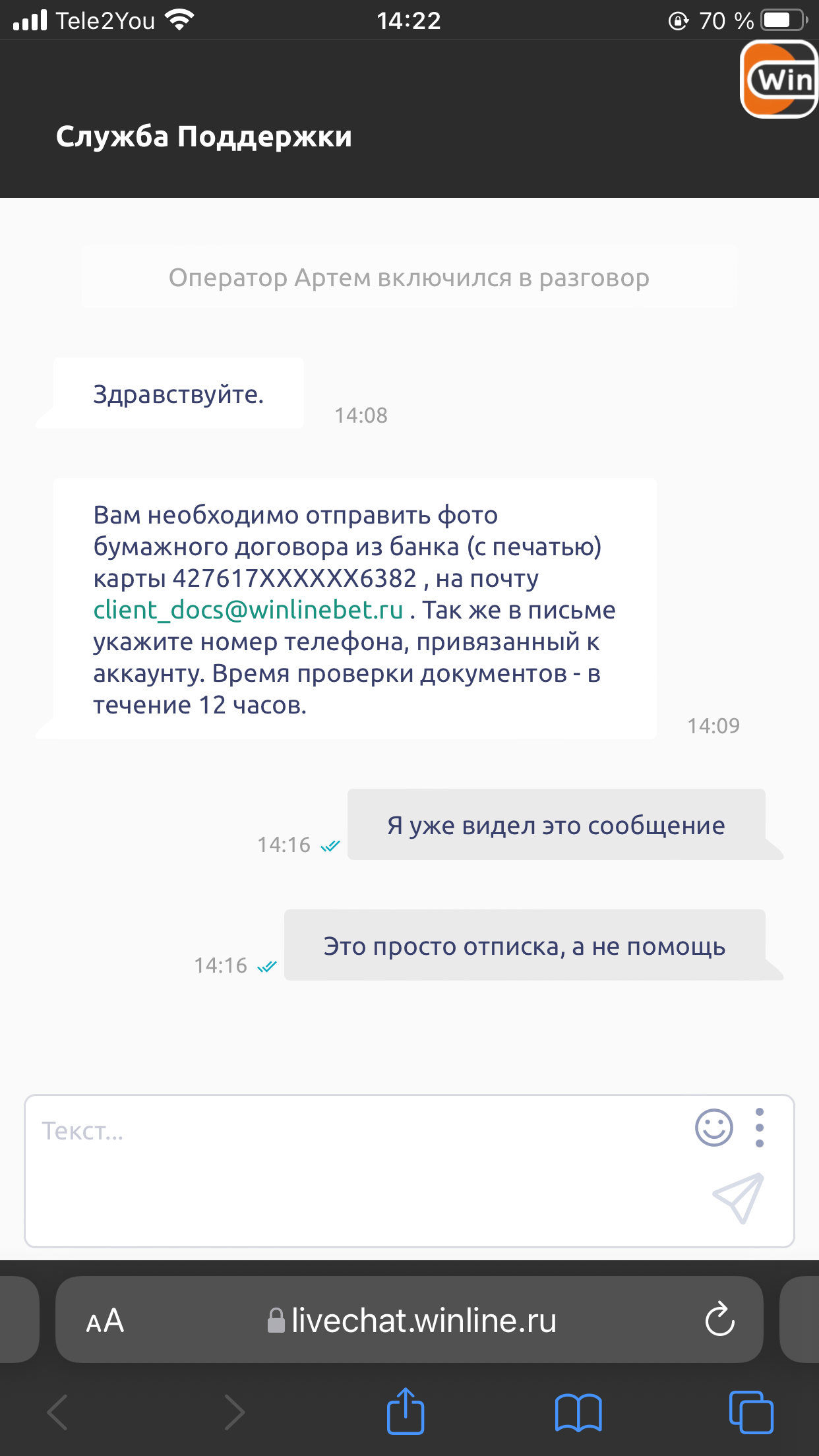Open the client_docs@winlinebet.ru email link
Viewport: 819px width, 1456px height.
tap(248, 610)
